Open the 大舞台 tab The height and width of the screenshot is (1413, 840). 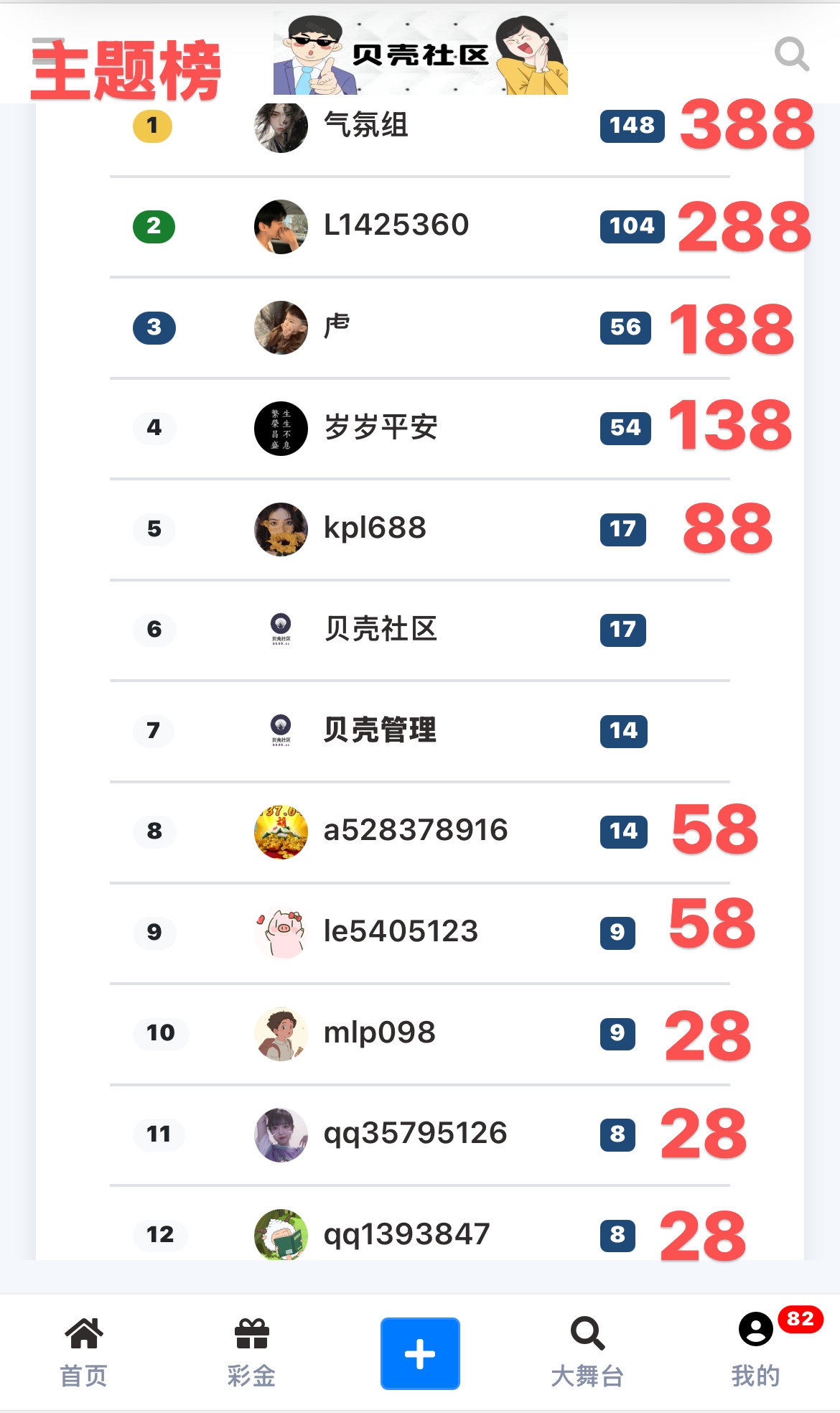point(587,1352)
